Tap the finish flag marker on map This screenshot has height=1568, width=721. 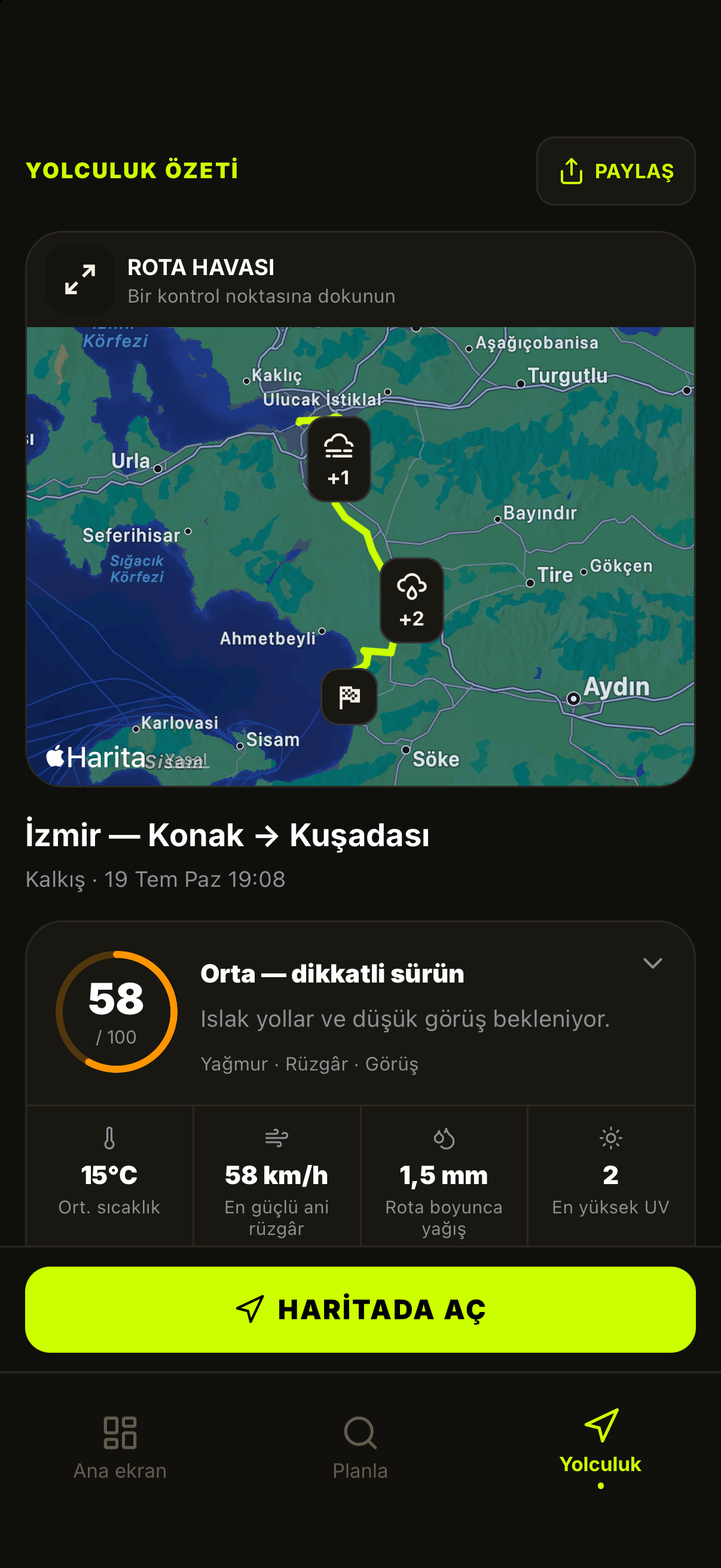tap(349, 696)
